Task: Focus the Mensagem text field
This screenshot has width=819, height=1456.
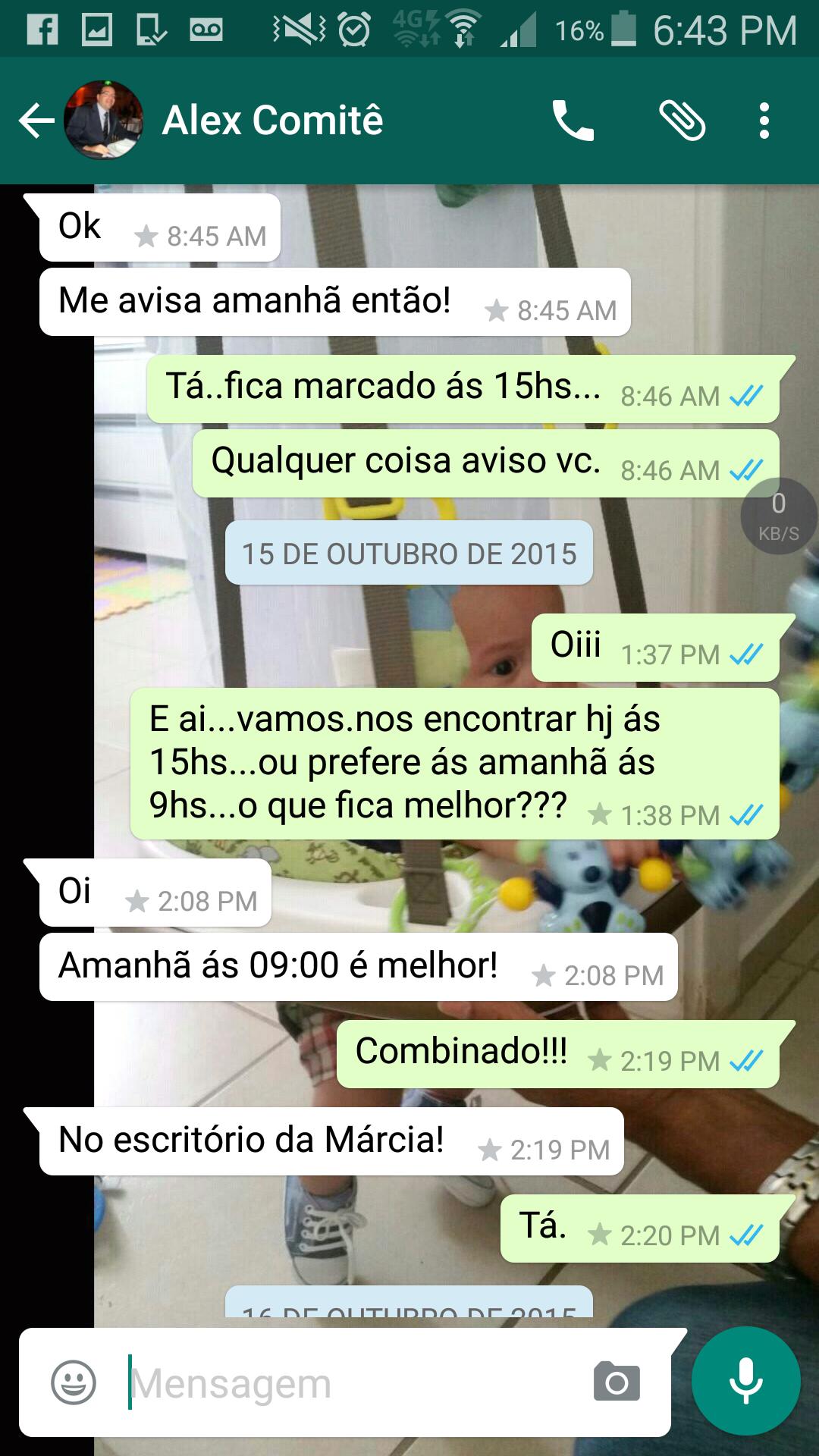Action: tap(349, 1382)
